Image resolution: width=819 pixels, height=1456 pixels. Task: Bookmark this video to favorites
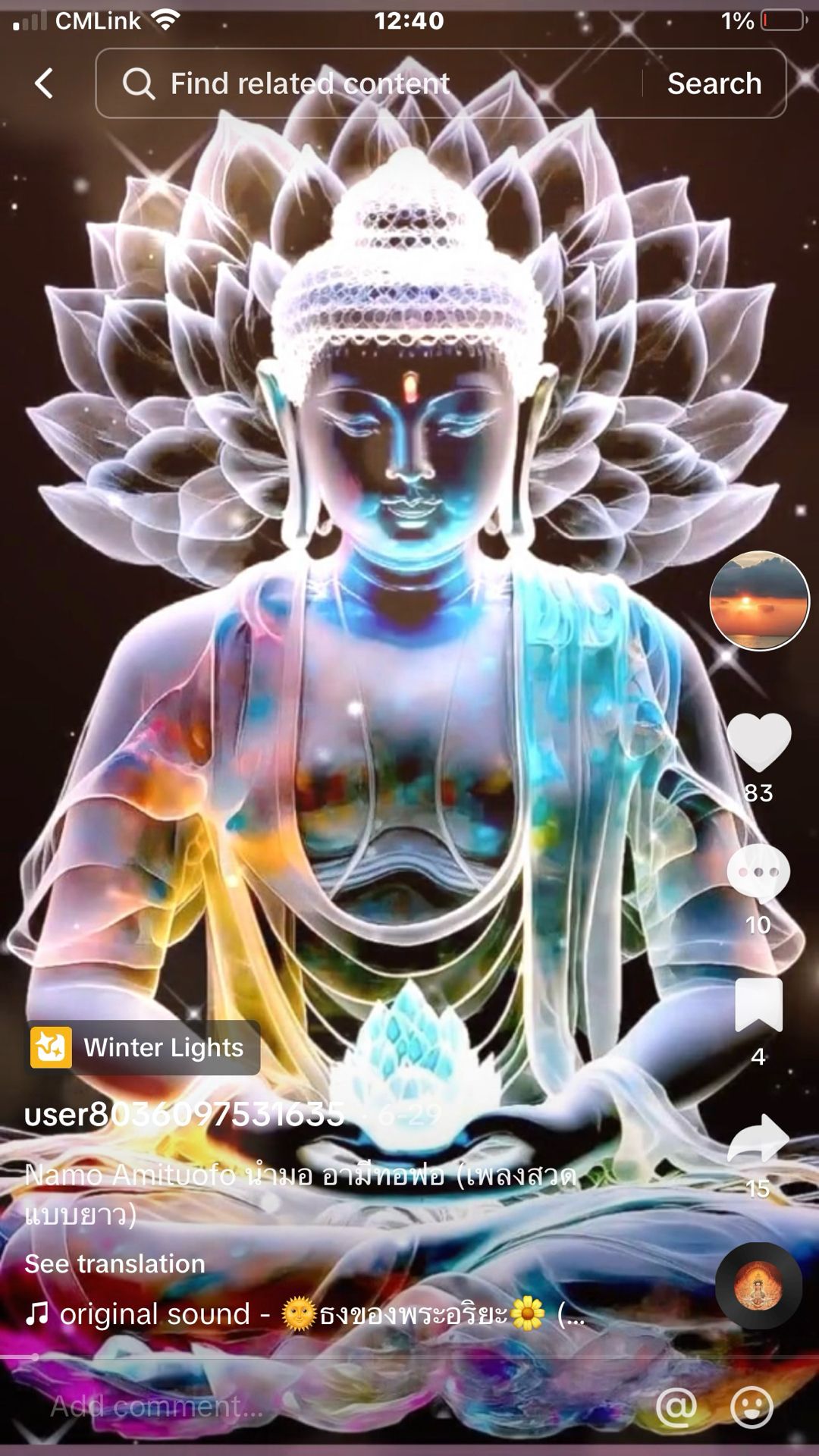pyautogui.click(x=758, y=1005)
